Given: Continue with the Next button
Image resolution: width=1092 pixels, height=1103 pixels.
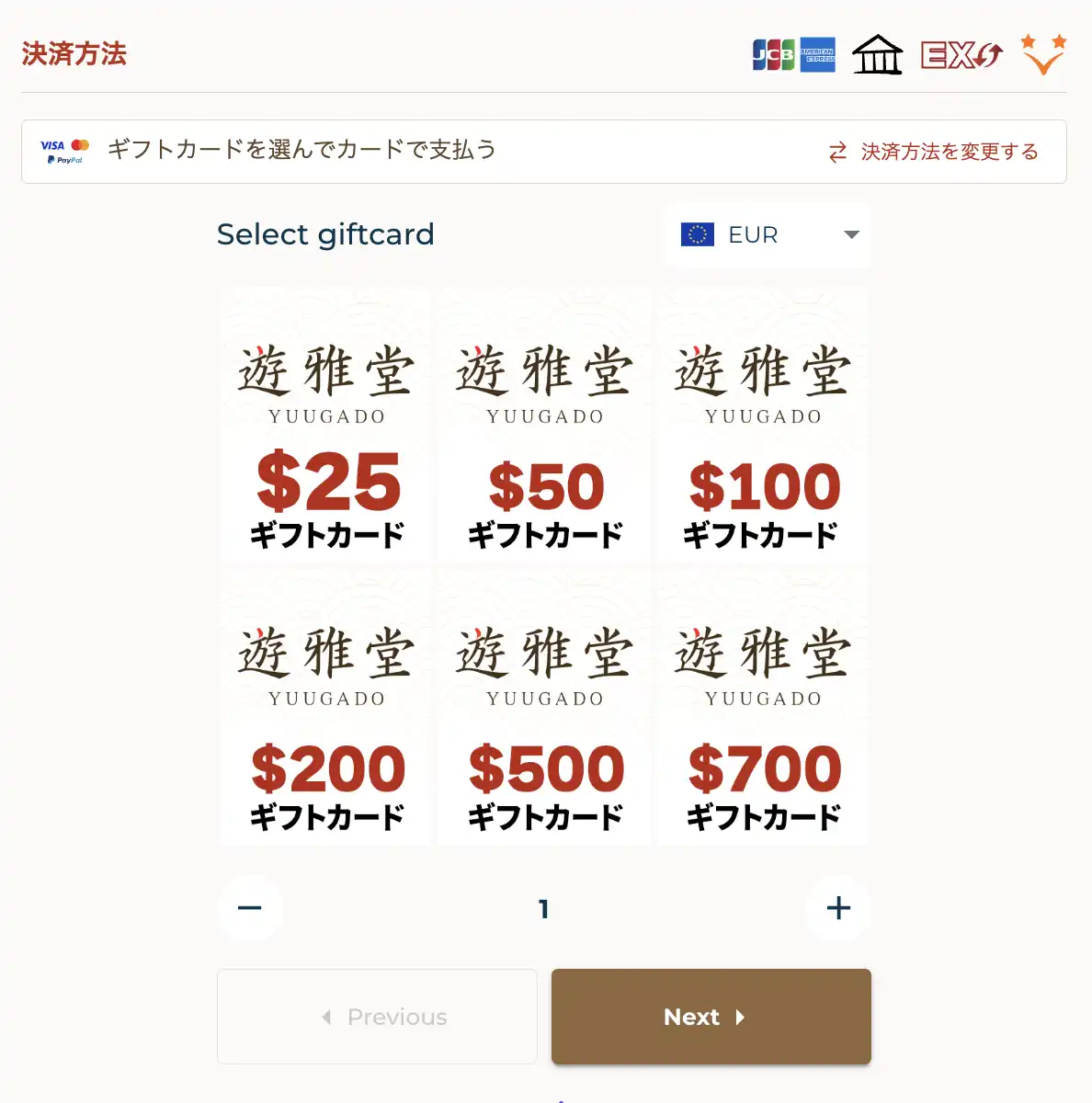Looking at the screenshot, I should click(x=711, y=1017).
